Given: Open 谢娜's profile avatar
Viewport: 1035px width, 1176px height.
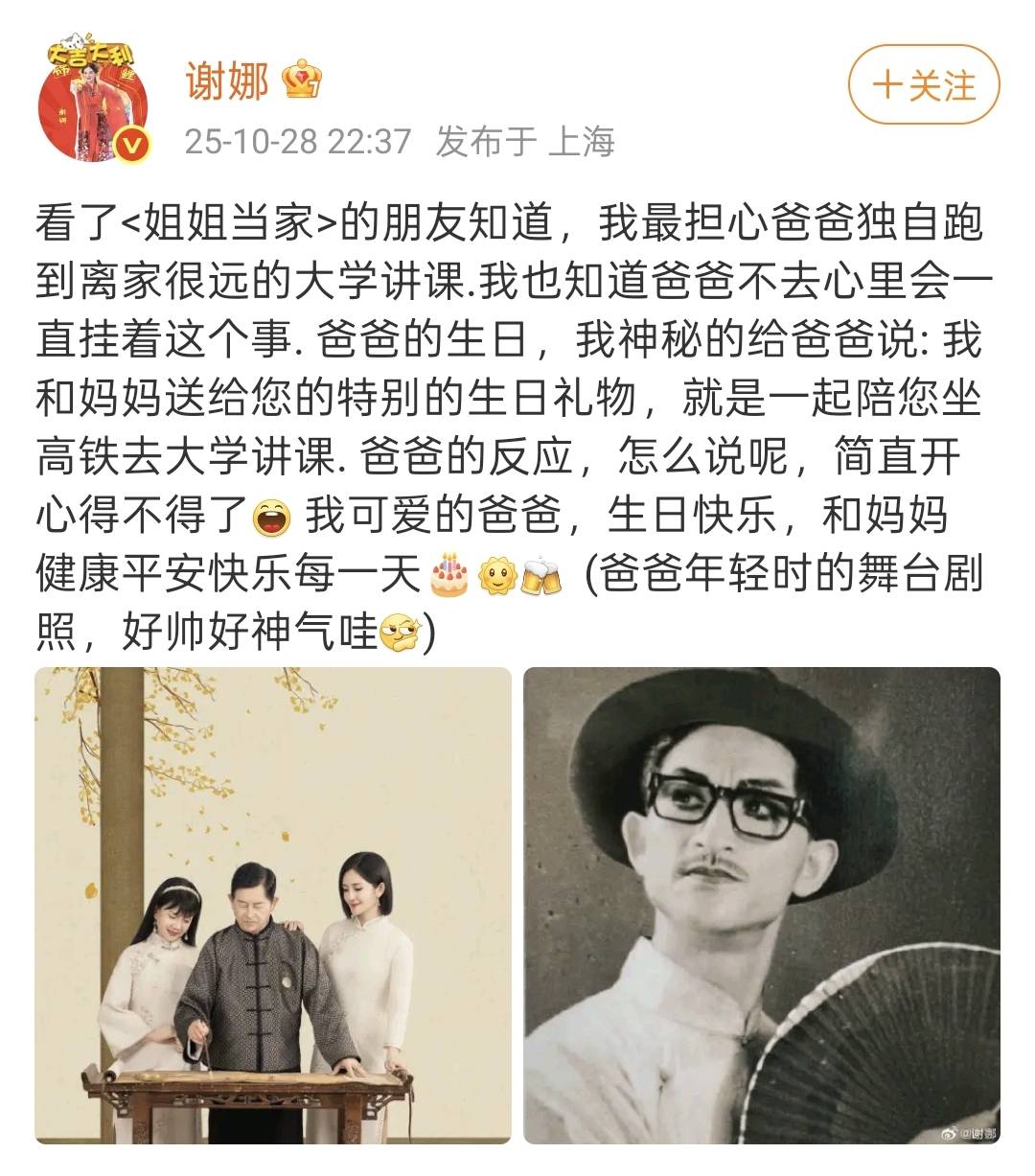Looking at the screenshot, I should pyautogui.click(x=95, y=103).
